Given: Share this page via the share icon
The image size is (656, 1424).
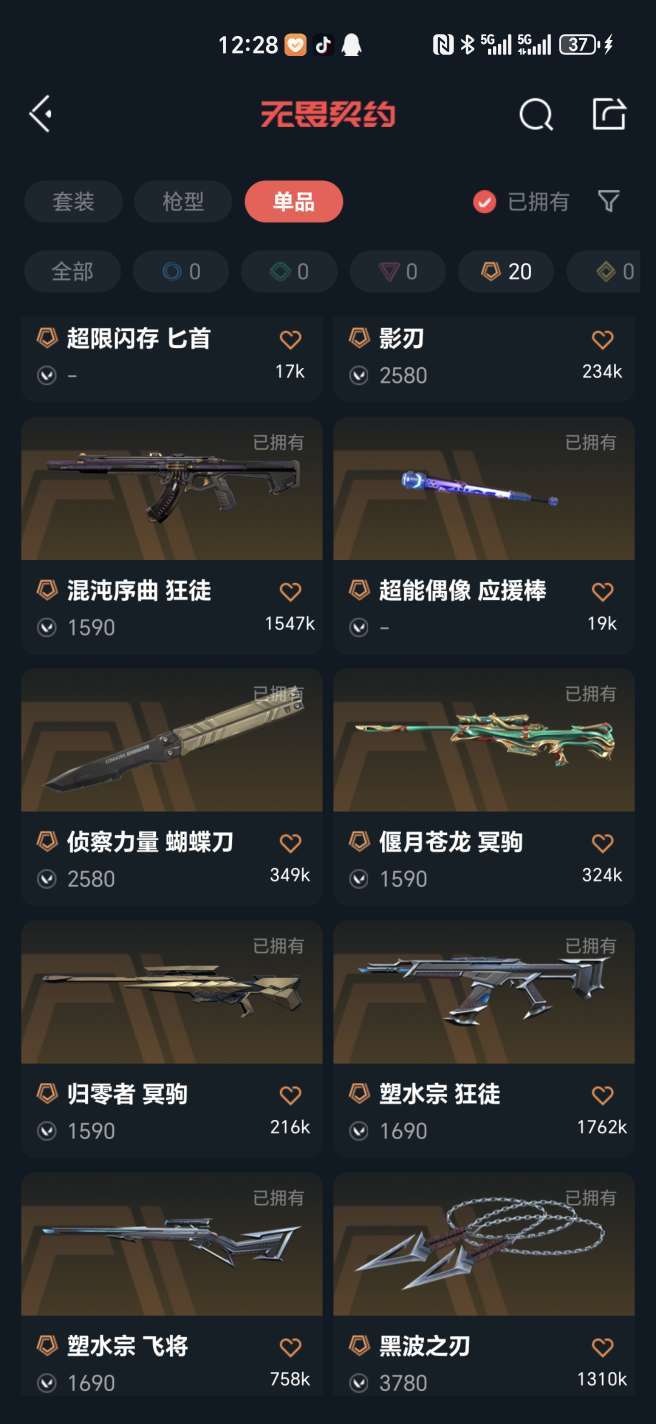Looking at the screenshot, I should pyautogui.click(x=608, y=114).
